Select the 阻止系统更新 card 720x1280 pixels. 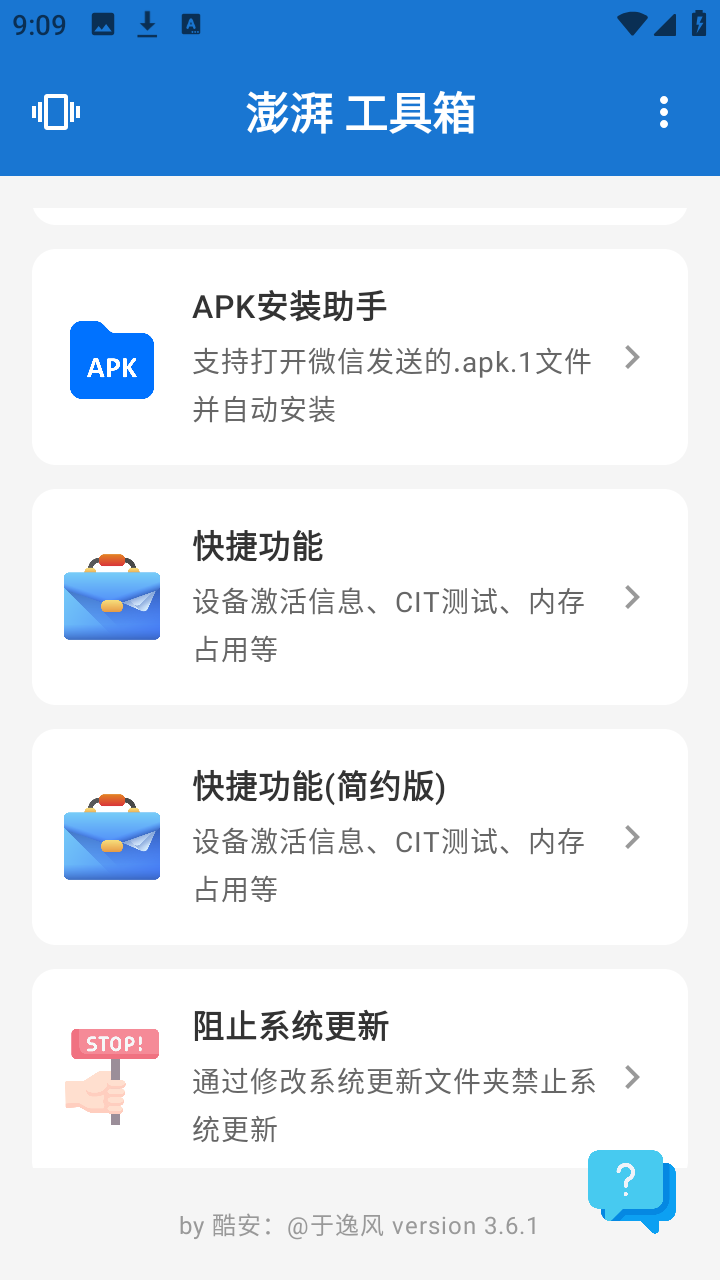tap(360, 1069)
